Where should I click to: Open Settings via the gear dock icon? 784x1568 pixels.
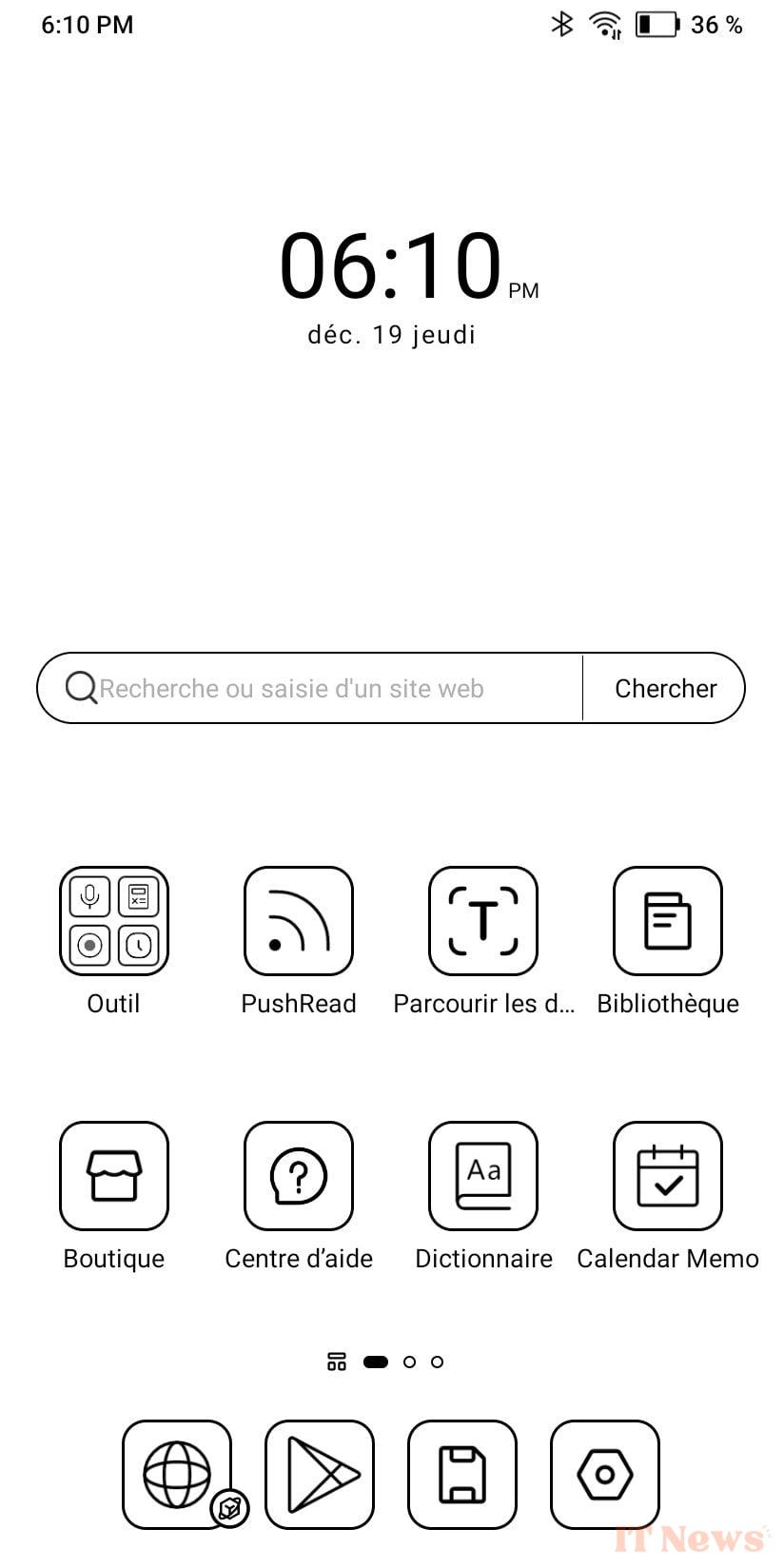click(x=605, y=1474)
